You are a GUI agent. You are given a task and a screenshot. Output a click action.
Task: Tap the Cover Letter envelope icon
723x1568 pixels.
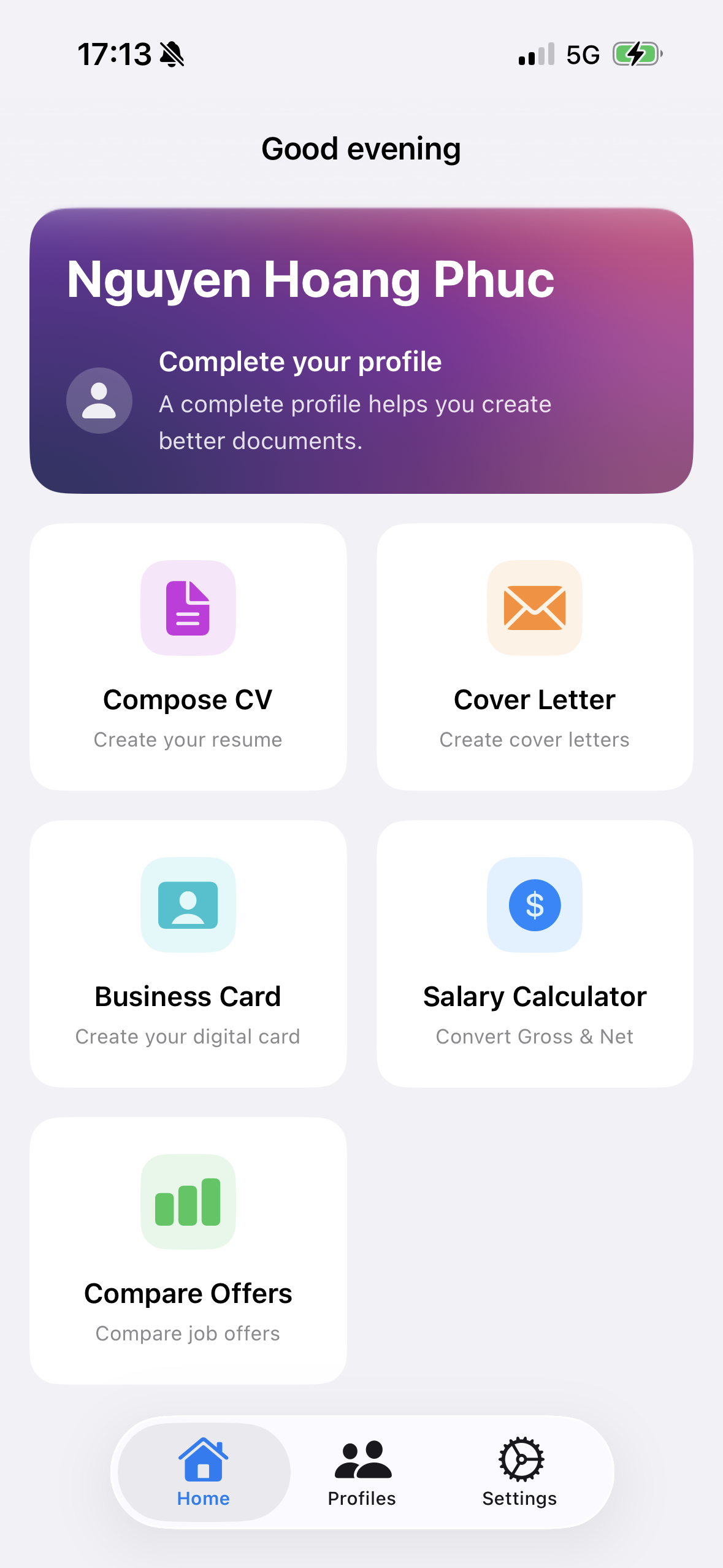coord(534,607)
